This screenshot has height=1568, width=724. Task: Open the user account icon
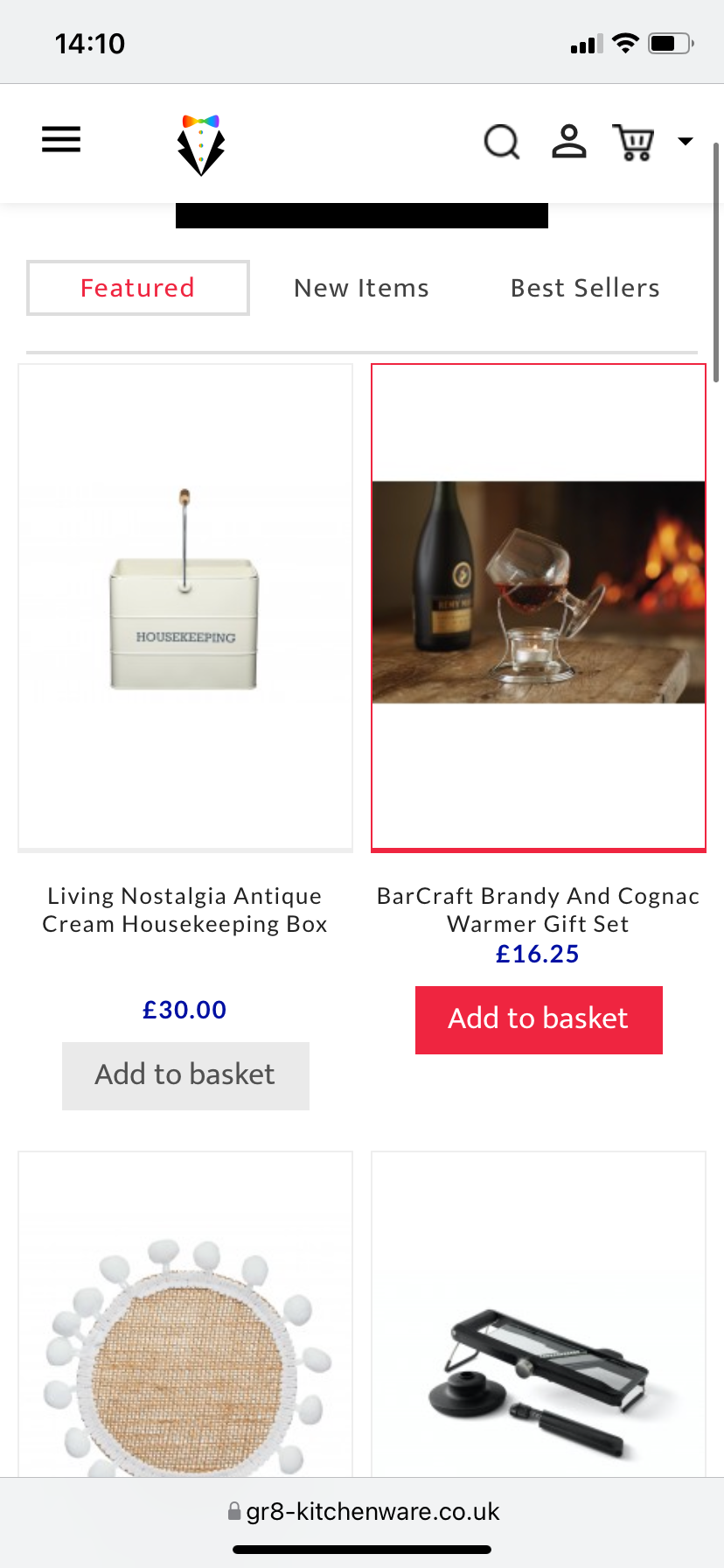[x=568, y=141]
